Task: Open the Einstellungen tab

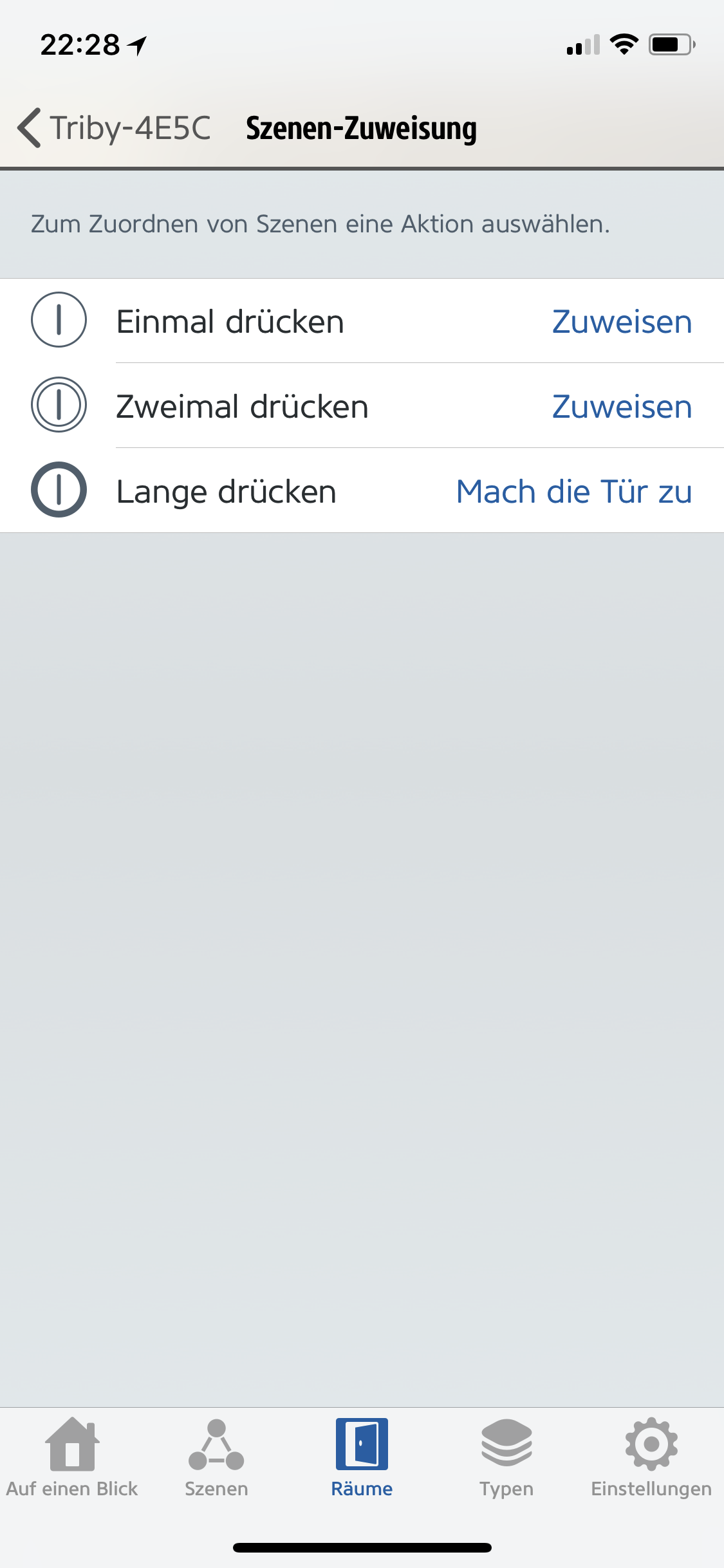Action: (651, 1457)
